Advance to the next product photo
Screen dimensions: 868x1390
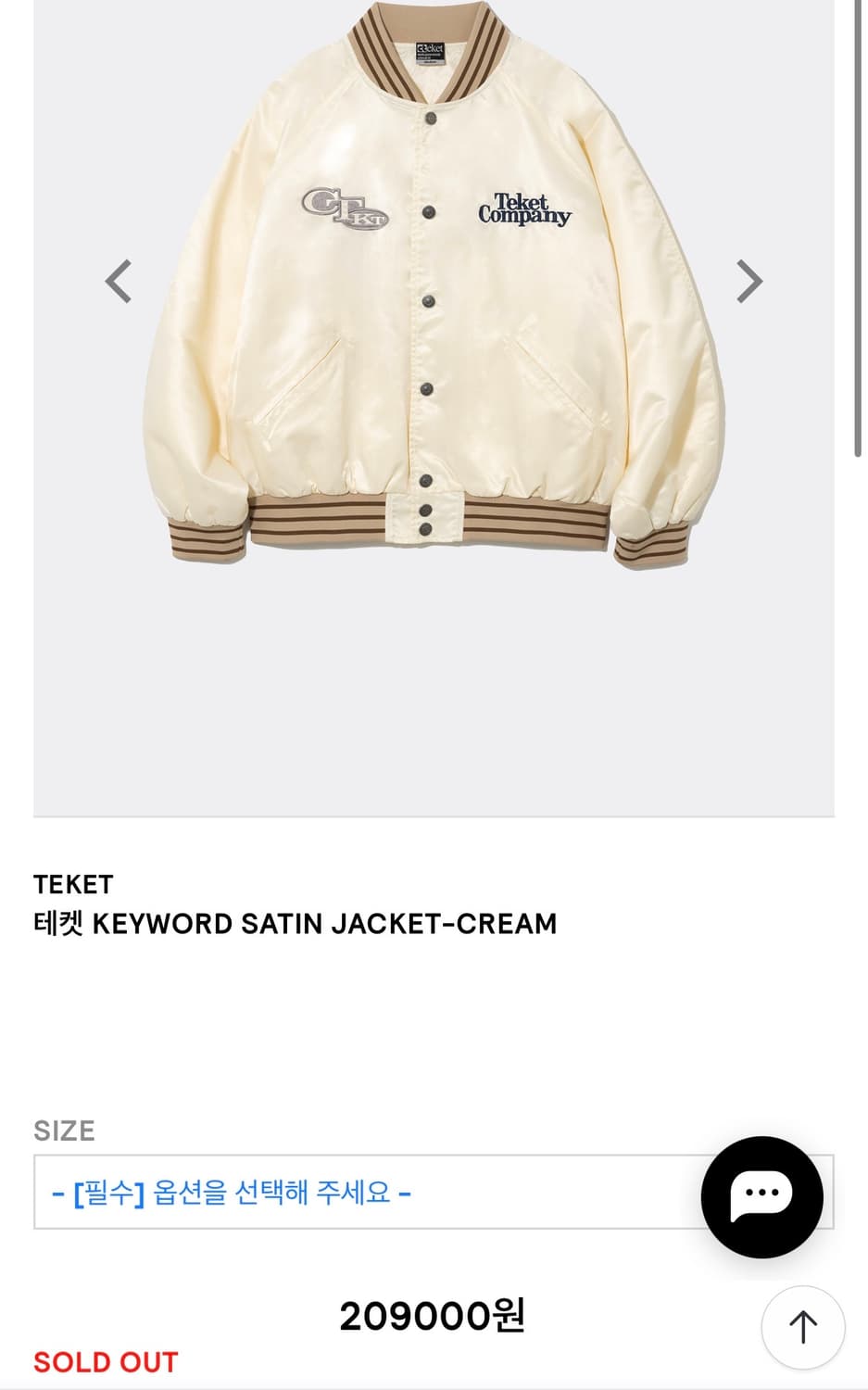(750, 278)
